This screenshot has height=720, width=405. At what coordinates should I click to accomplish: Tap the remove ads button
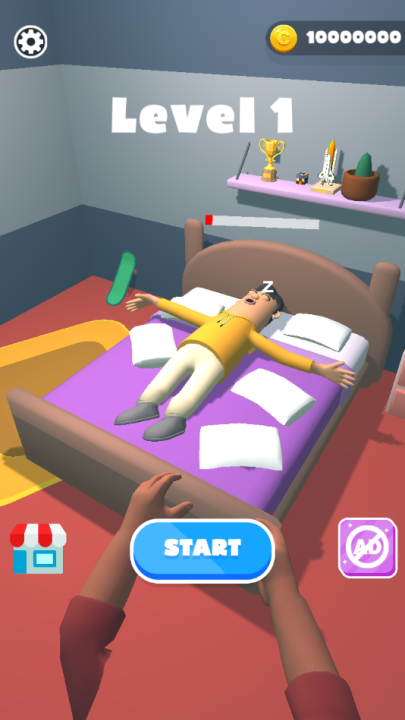[368, 548]
